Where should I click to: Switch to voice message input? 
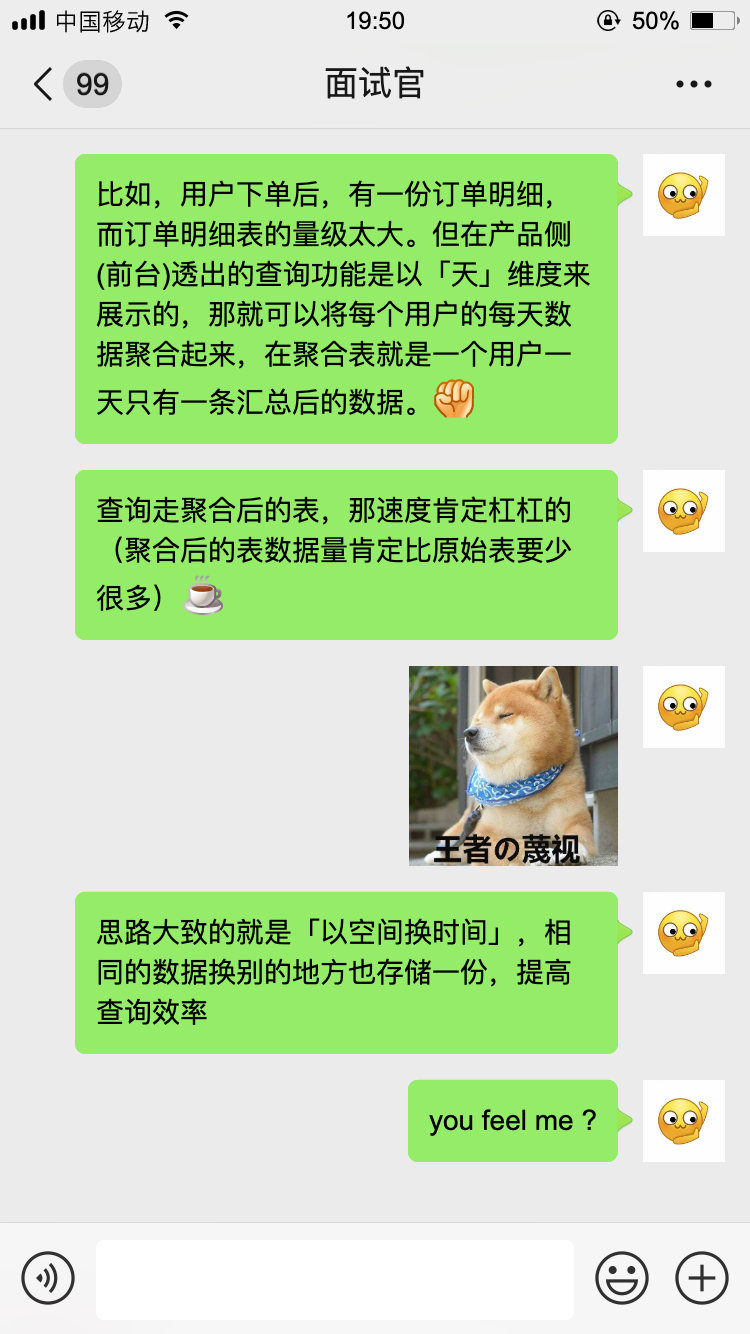pos(48,1277)
